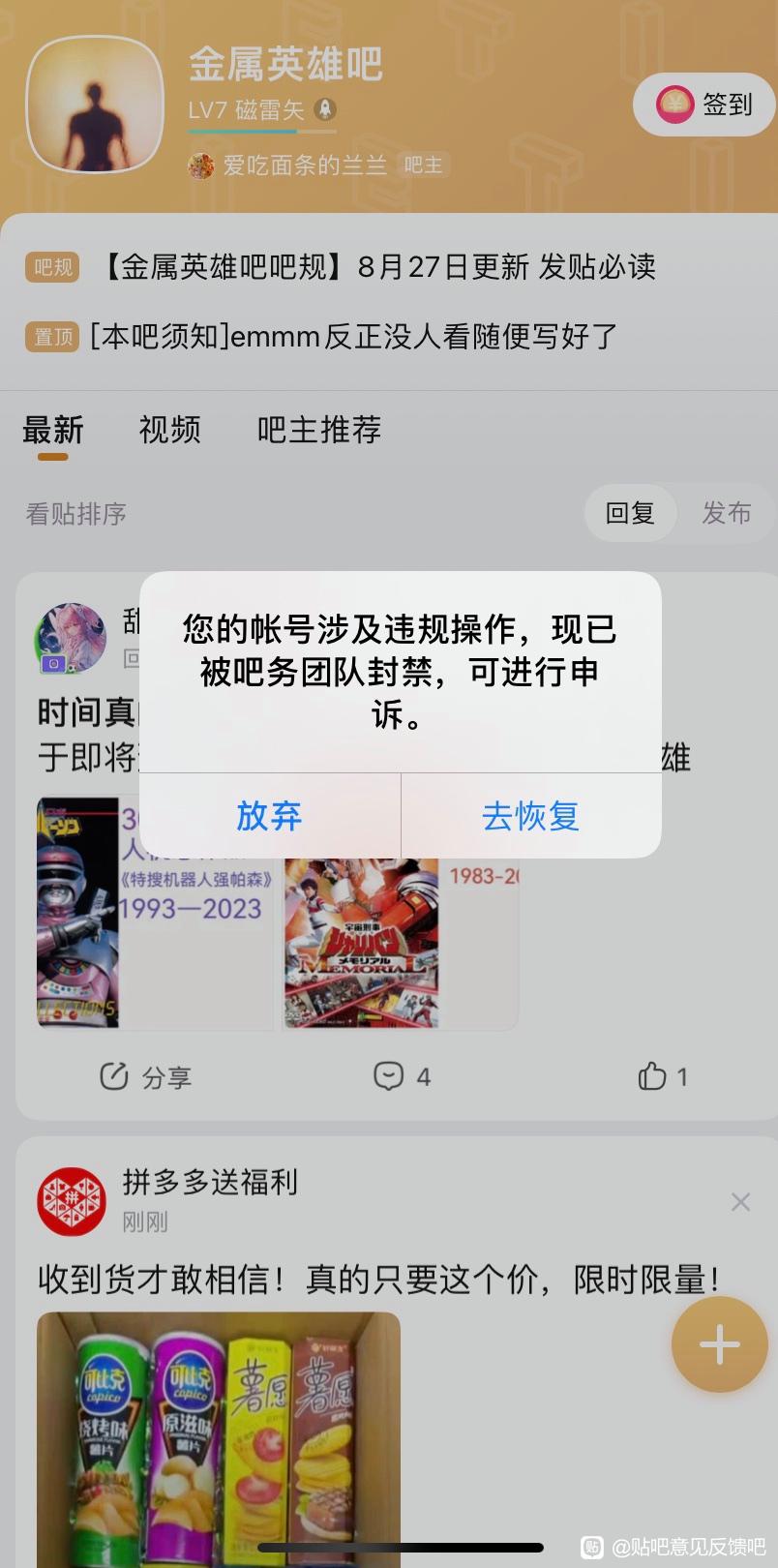Switch to the 吧主推荐 tab
Image resolution: width=778 pixels, height=1568 pixels.
[319, 430]
